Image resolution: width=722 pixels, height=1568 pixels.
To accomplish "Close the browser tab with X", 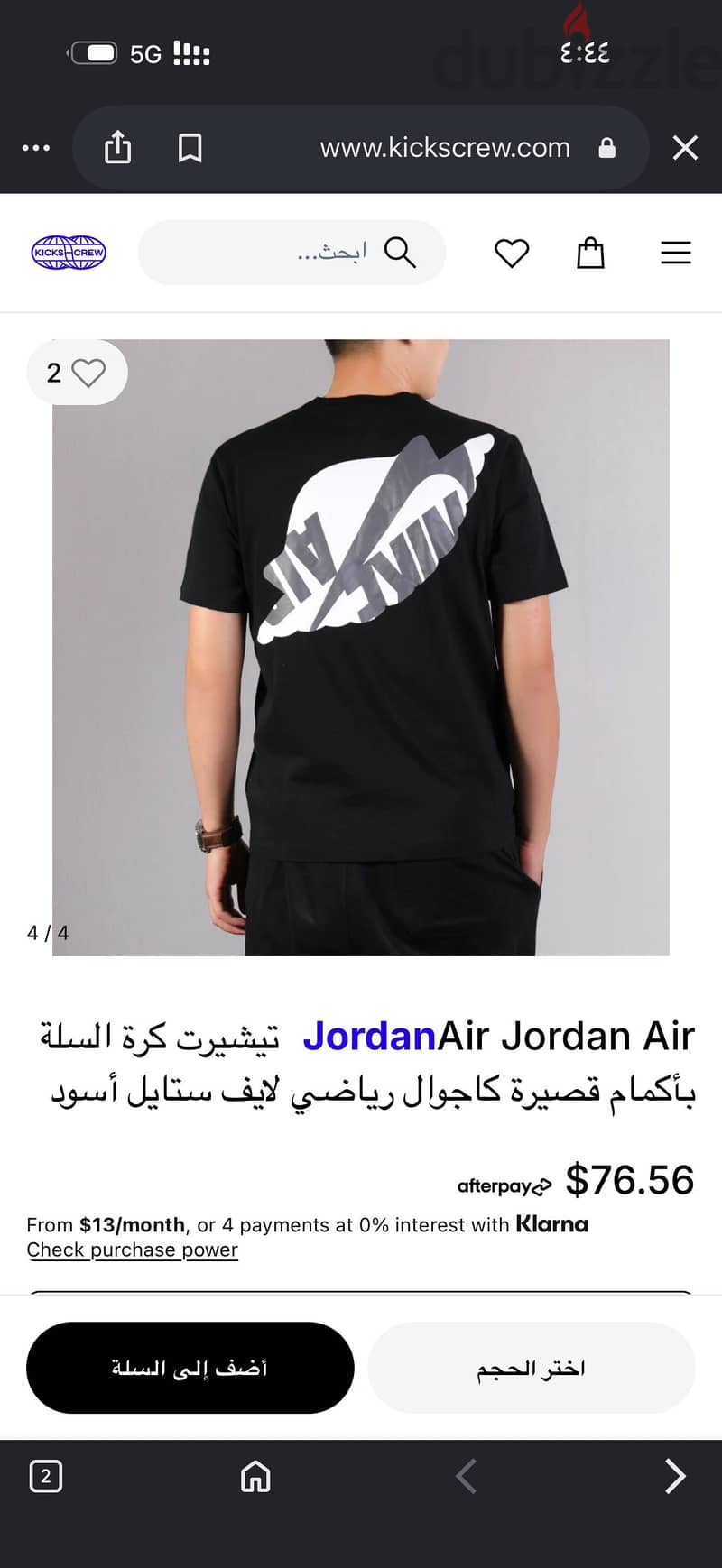I will (685, 148).
